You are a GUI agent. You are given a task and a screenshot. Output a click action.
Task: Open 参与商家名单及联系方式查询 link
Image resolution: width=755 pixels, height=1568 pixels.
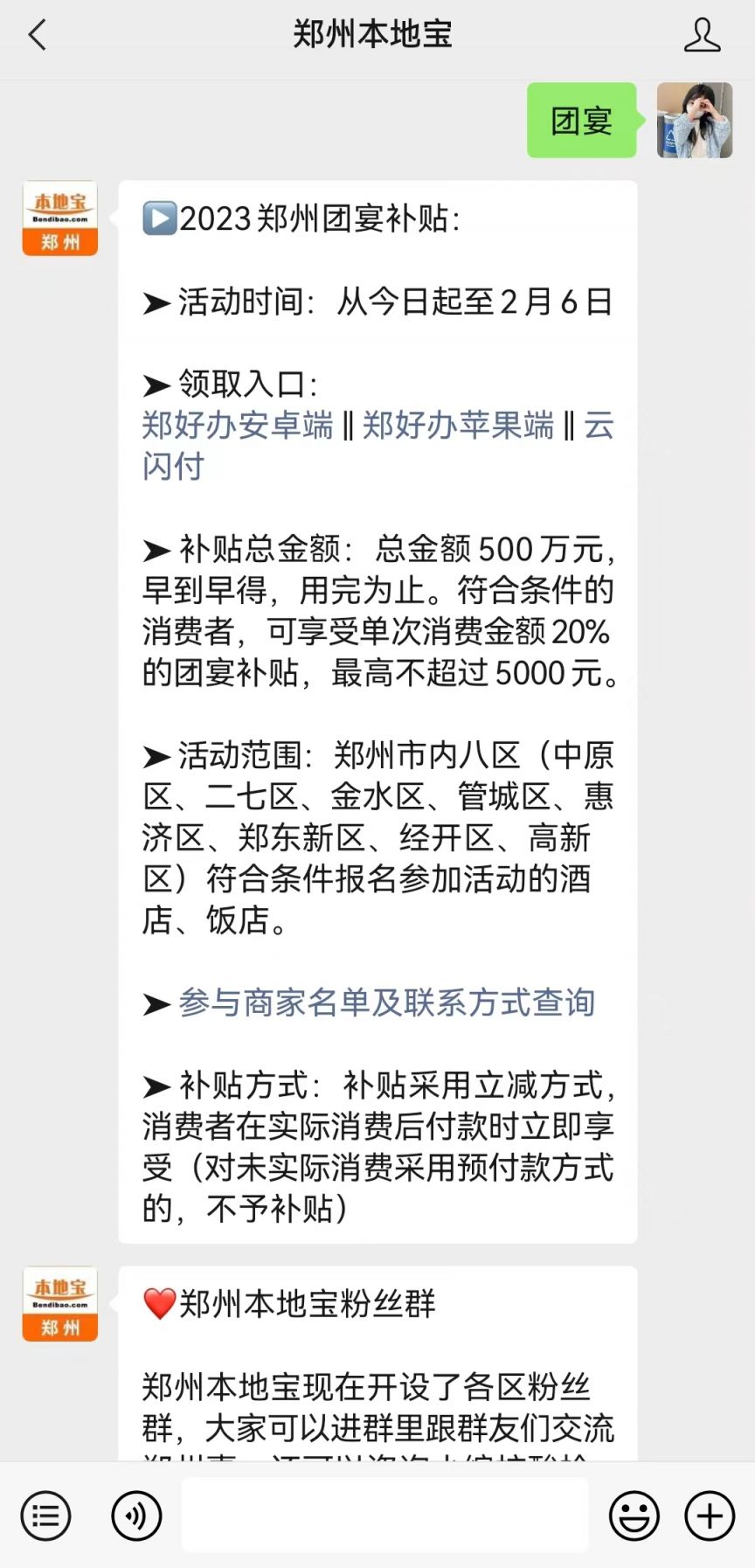[x=386, y=1003]
